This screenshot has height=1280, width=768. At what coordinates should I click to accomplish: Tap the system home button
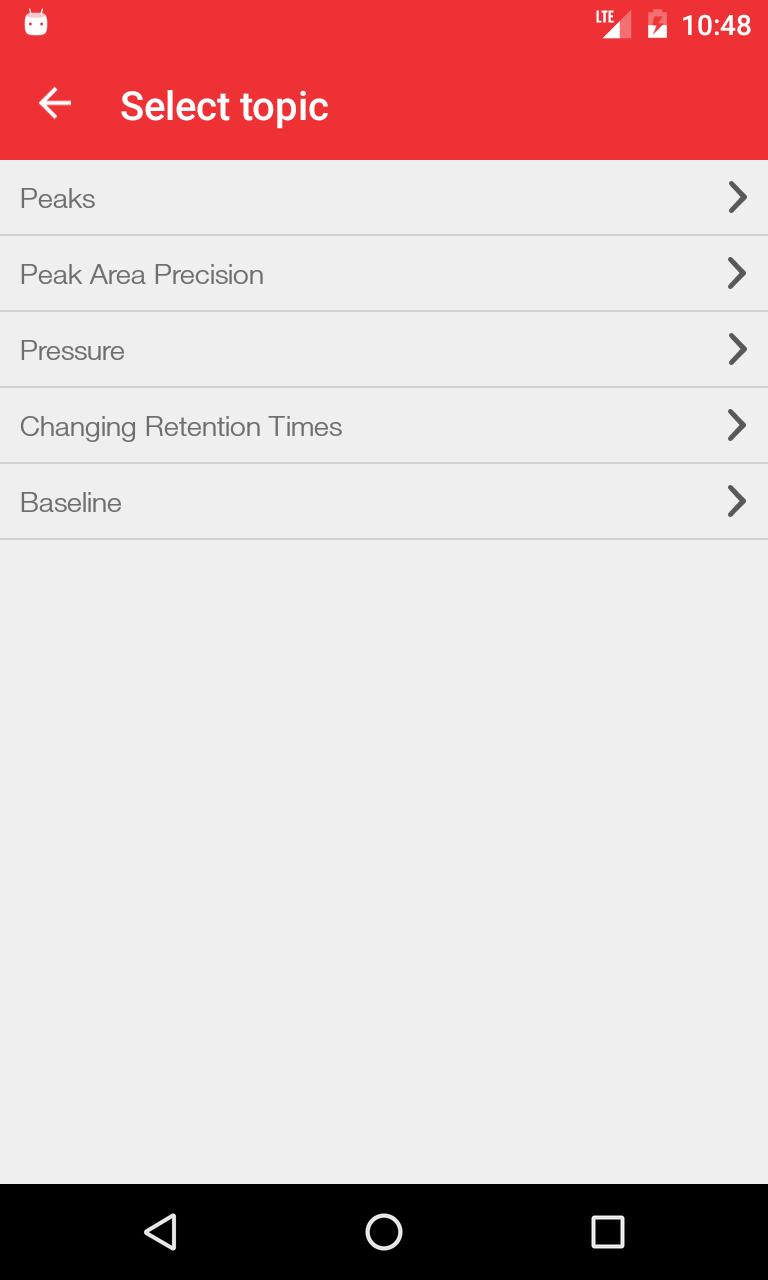pyautogui.click(x=384, y=1232)
